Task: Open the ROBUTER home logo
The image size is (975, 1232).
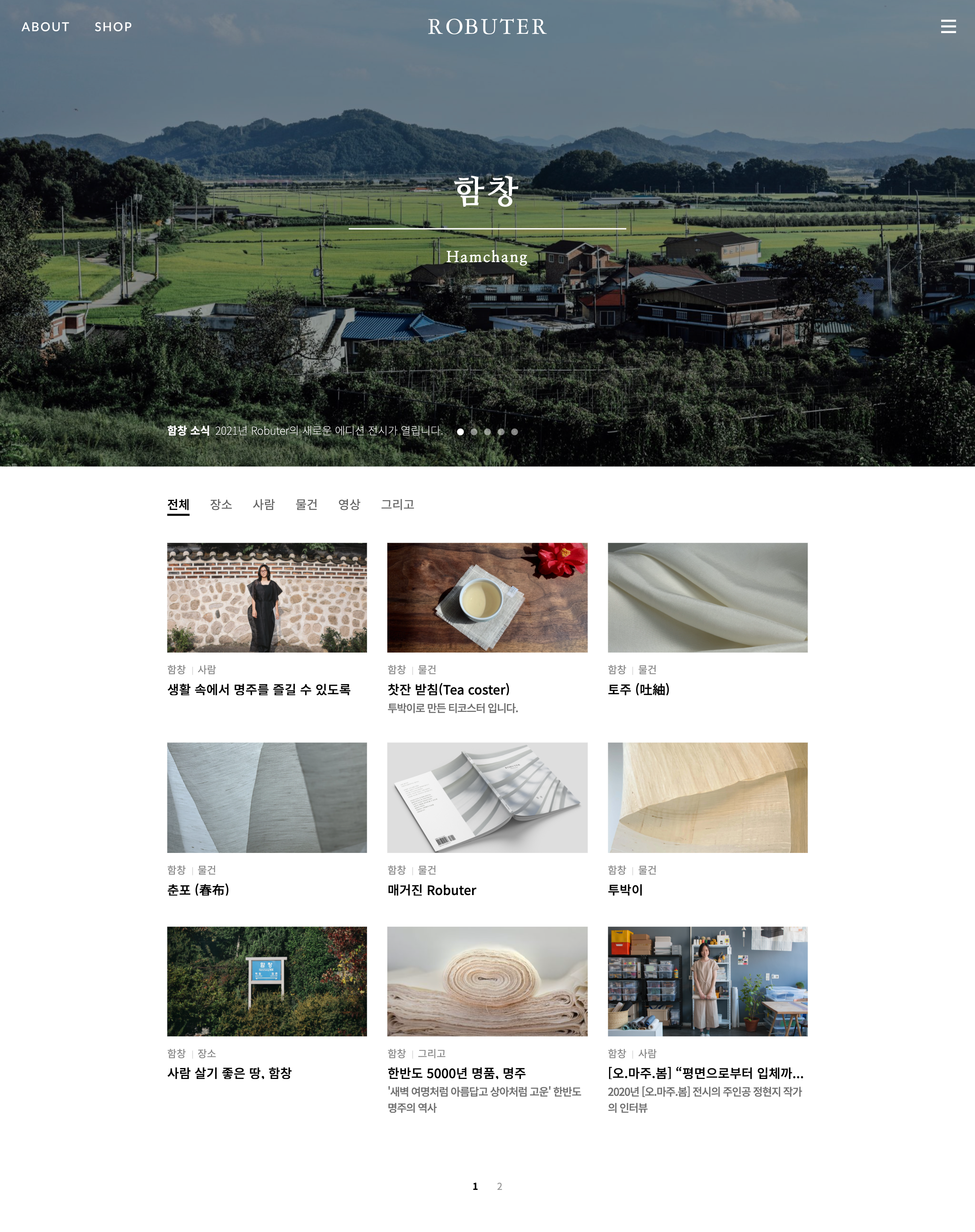Action: click(487, 27)
